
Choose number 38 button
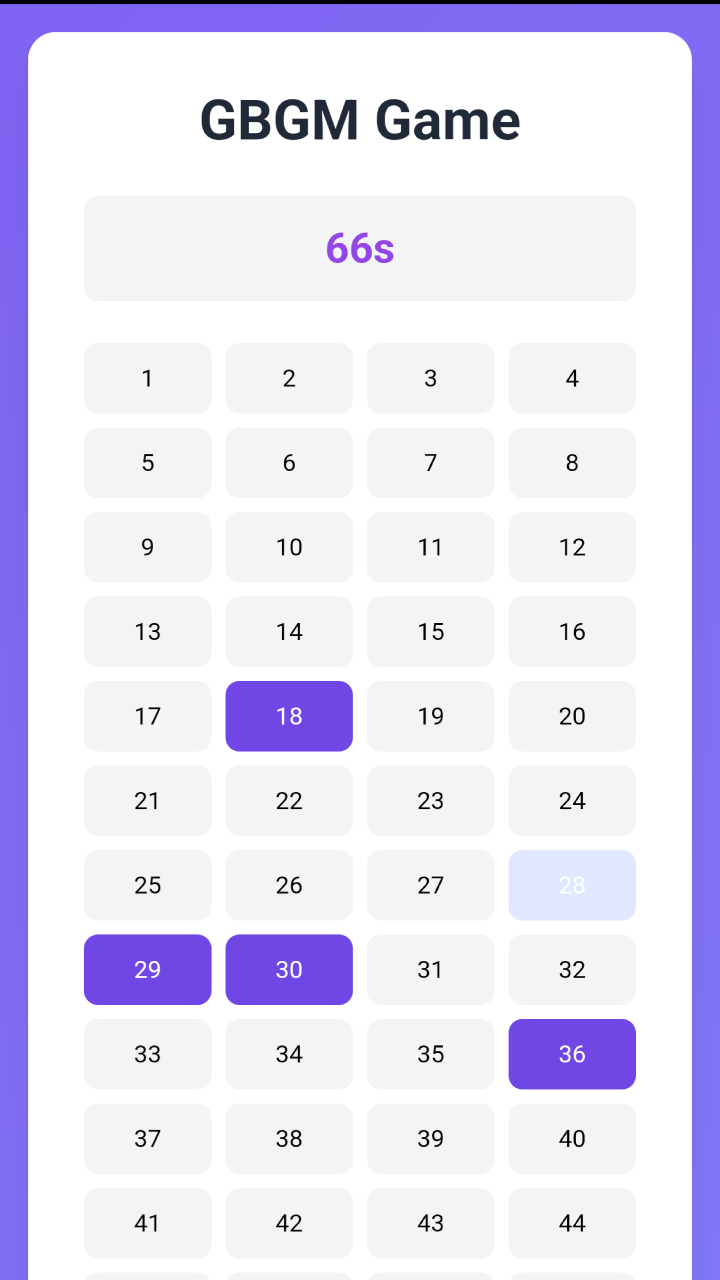[x=289, y=1138]
